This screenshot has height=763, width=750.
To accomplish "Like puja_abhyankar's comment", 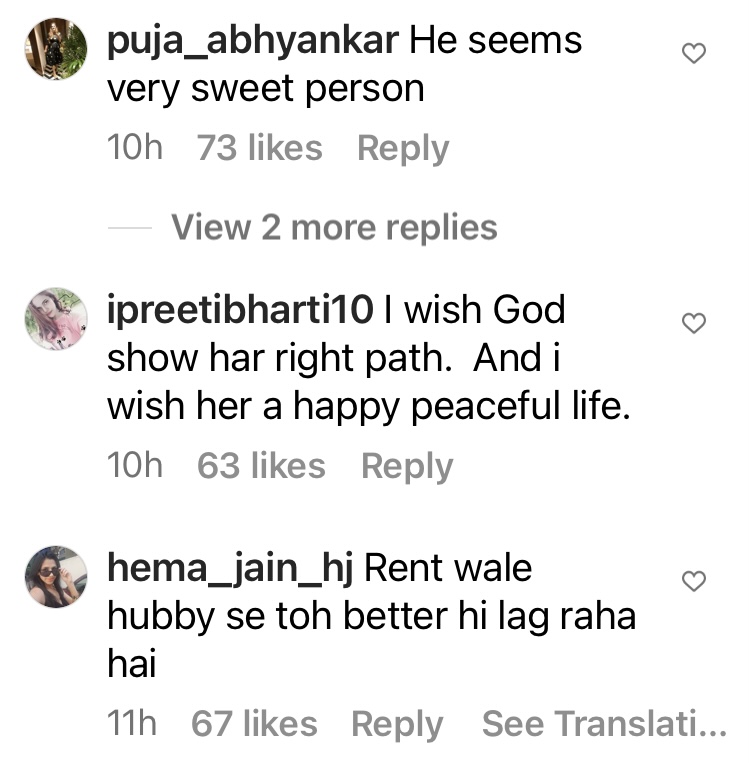I will (693, 54).
